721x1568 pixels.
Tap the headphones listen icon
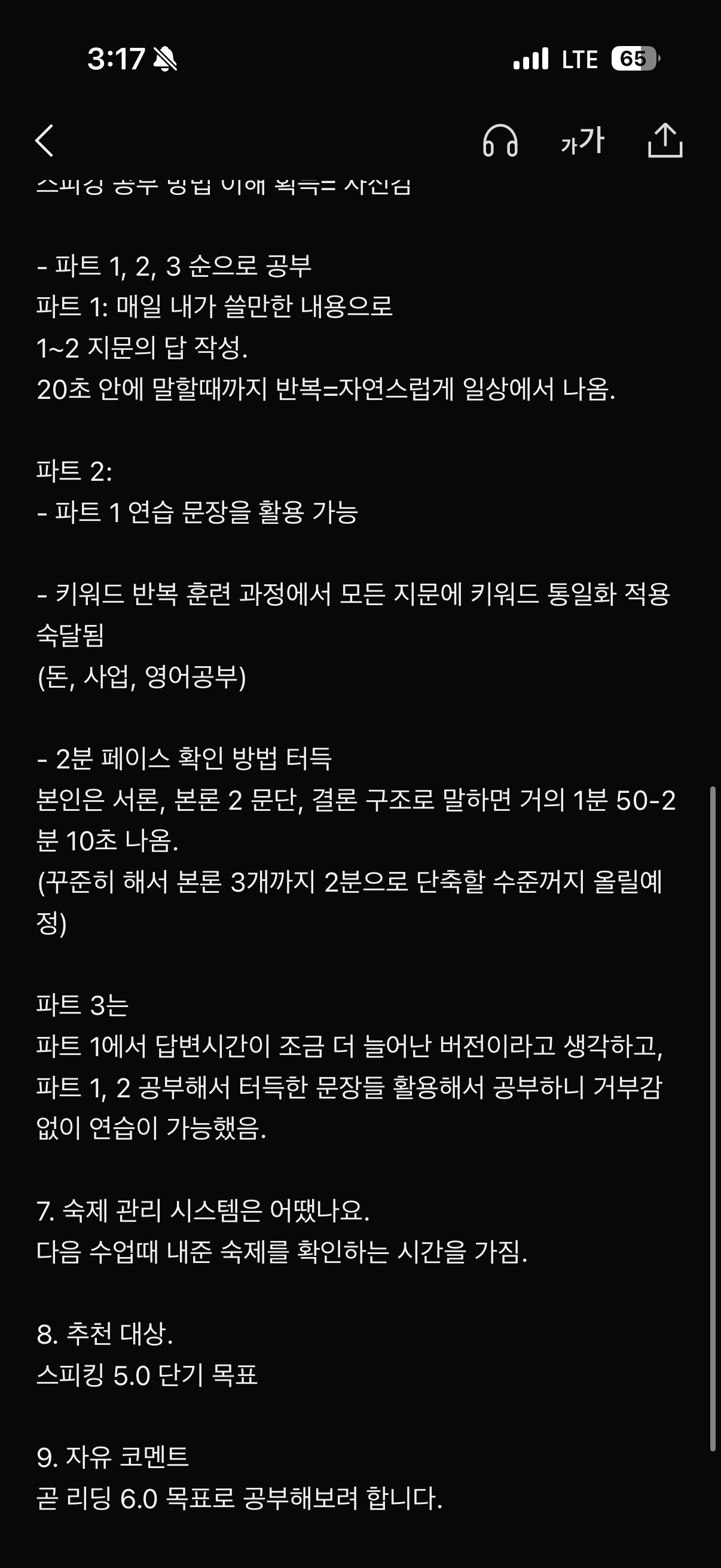click(x=500, y=141)
